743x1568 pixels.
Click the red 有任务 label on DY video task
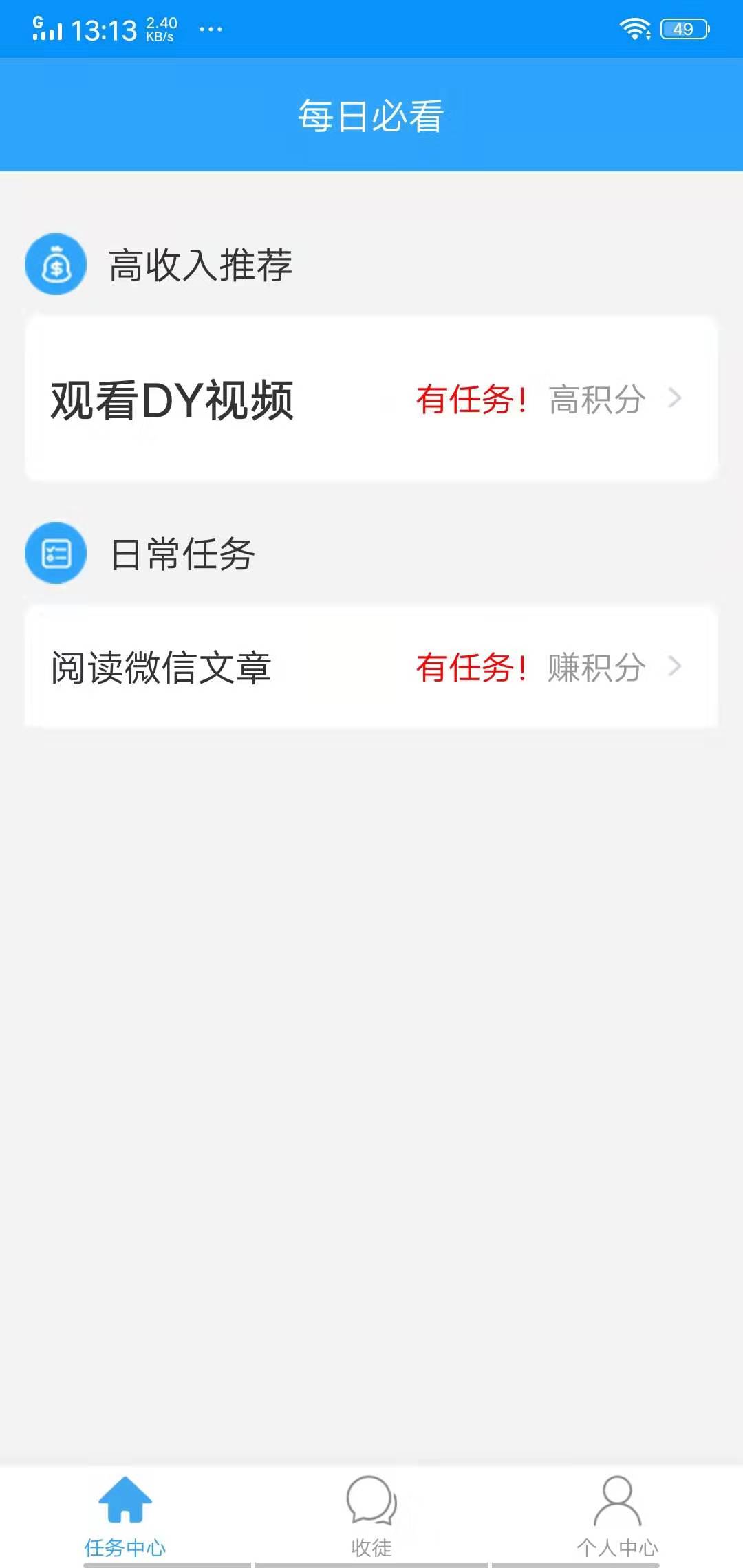pos(473,399)
